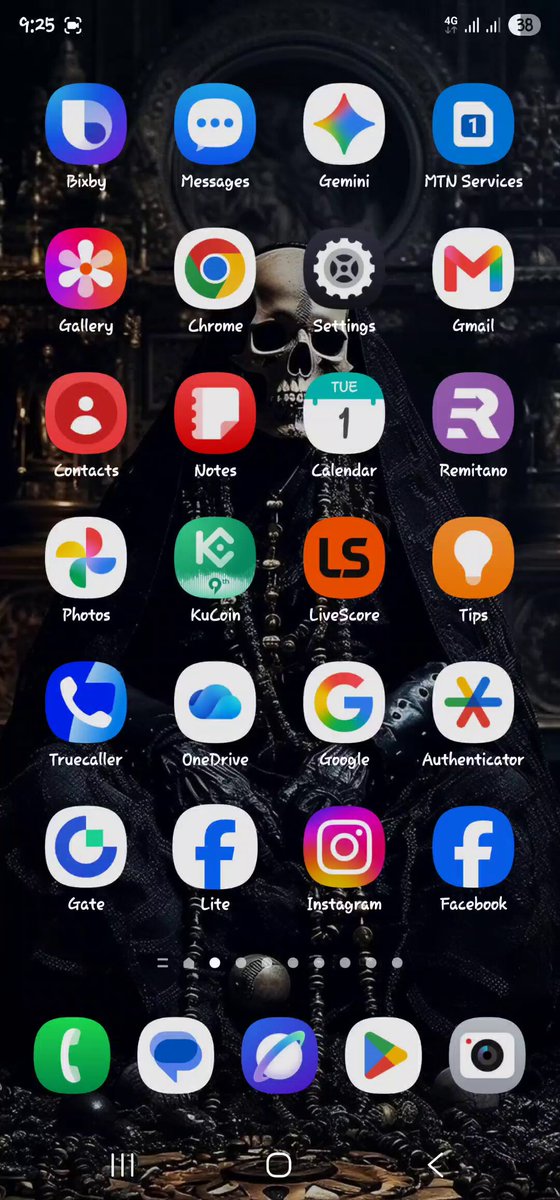
Task: Launch the Camera from the dock
Action: pos(487,1055)
